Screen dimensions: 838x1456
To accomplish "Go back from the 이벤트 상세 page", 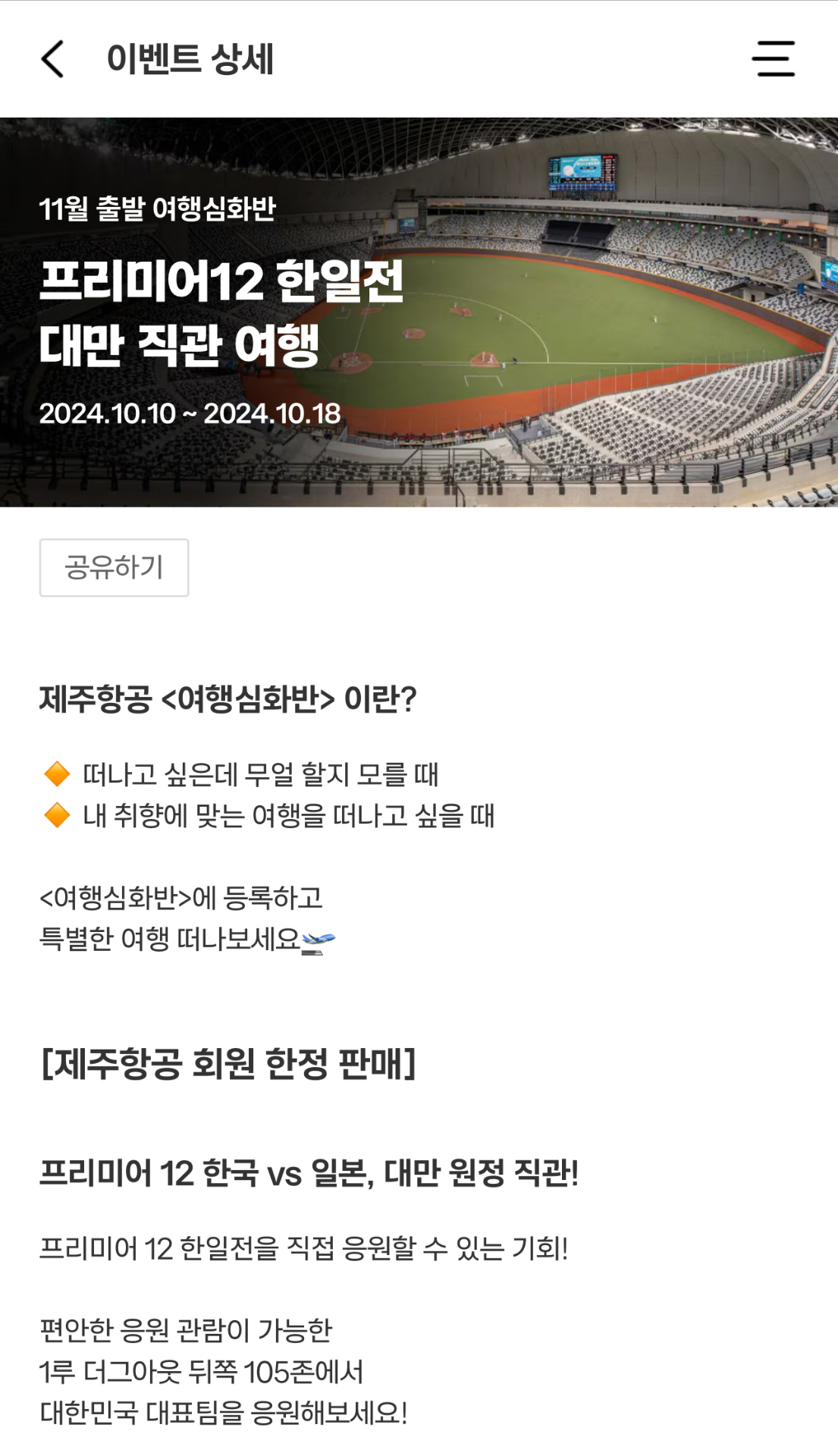I will click(x=52, y=59).
